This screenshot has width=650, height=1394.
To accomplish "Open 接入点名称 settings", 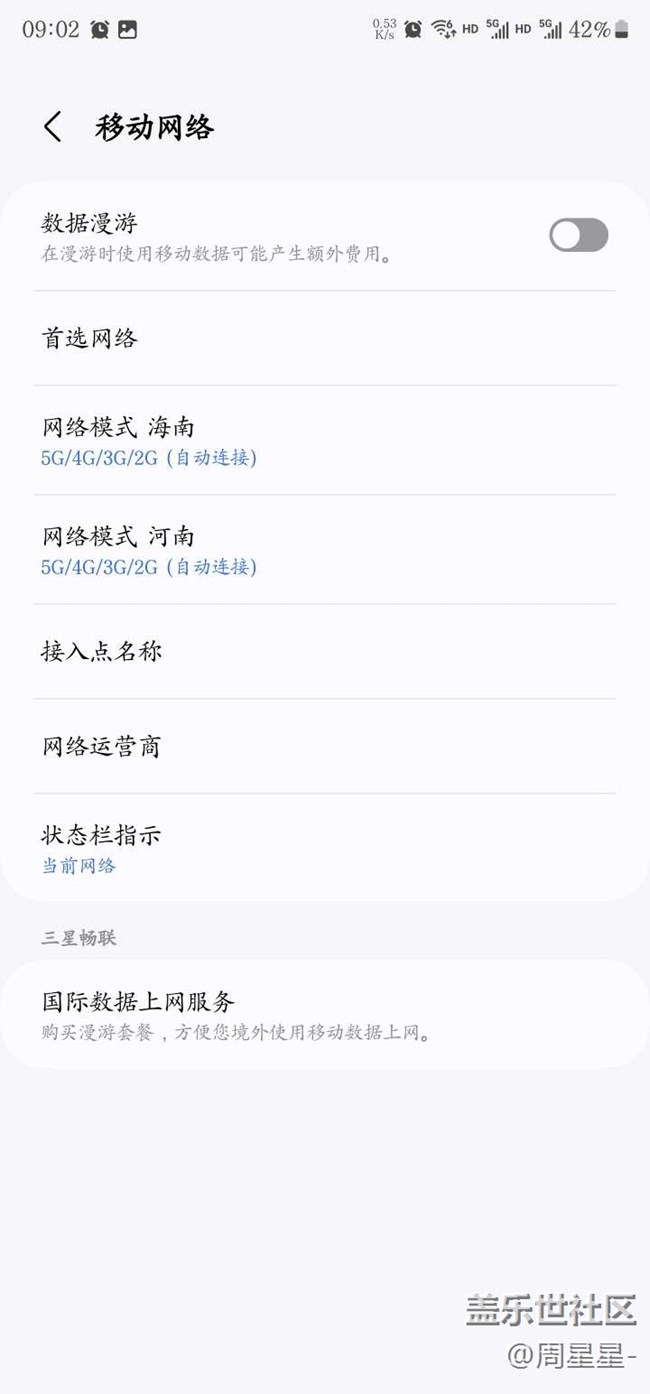I will tap(324, 652).
